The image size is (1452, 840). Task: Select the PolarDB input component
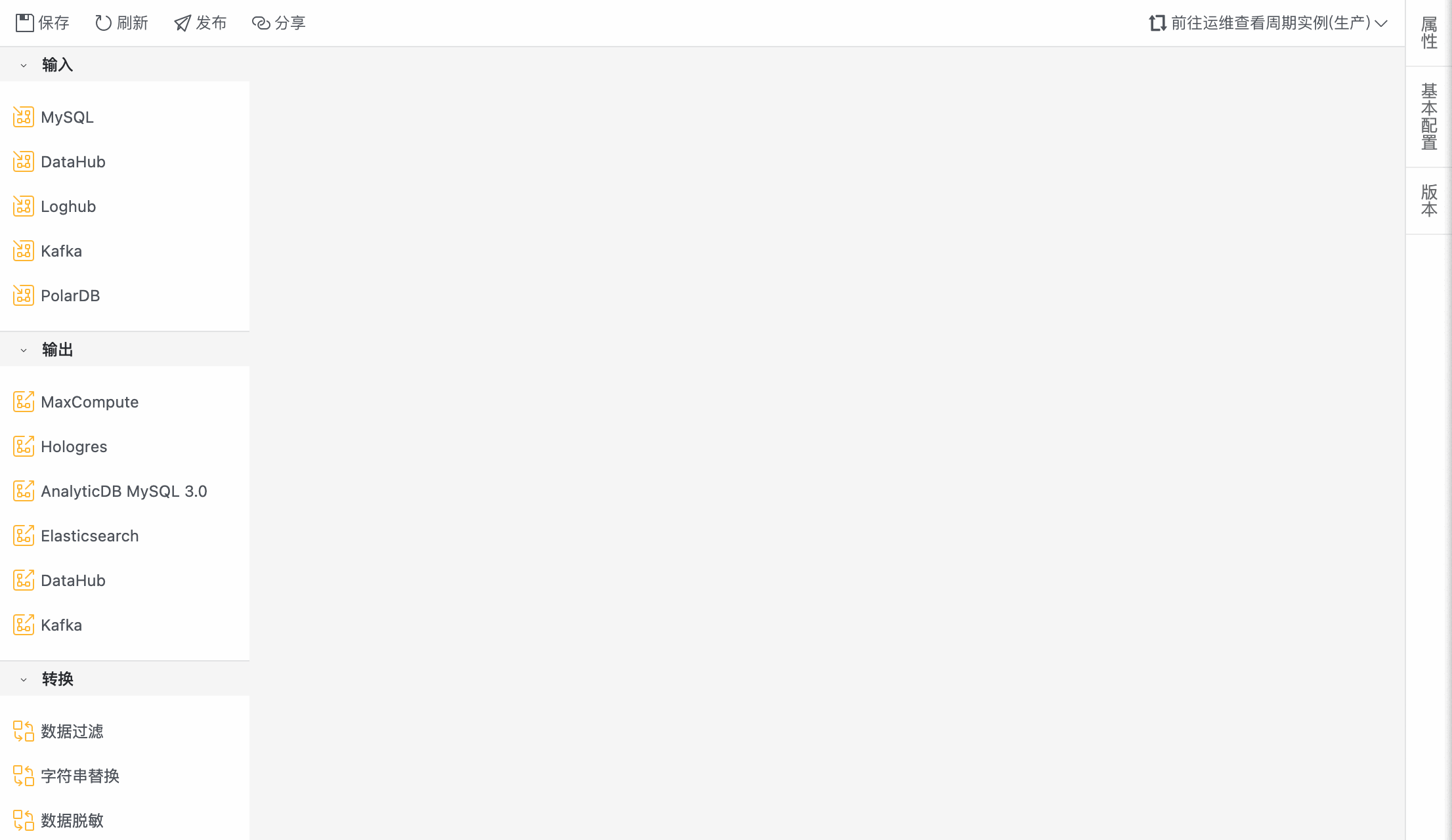coord(70,296)
